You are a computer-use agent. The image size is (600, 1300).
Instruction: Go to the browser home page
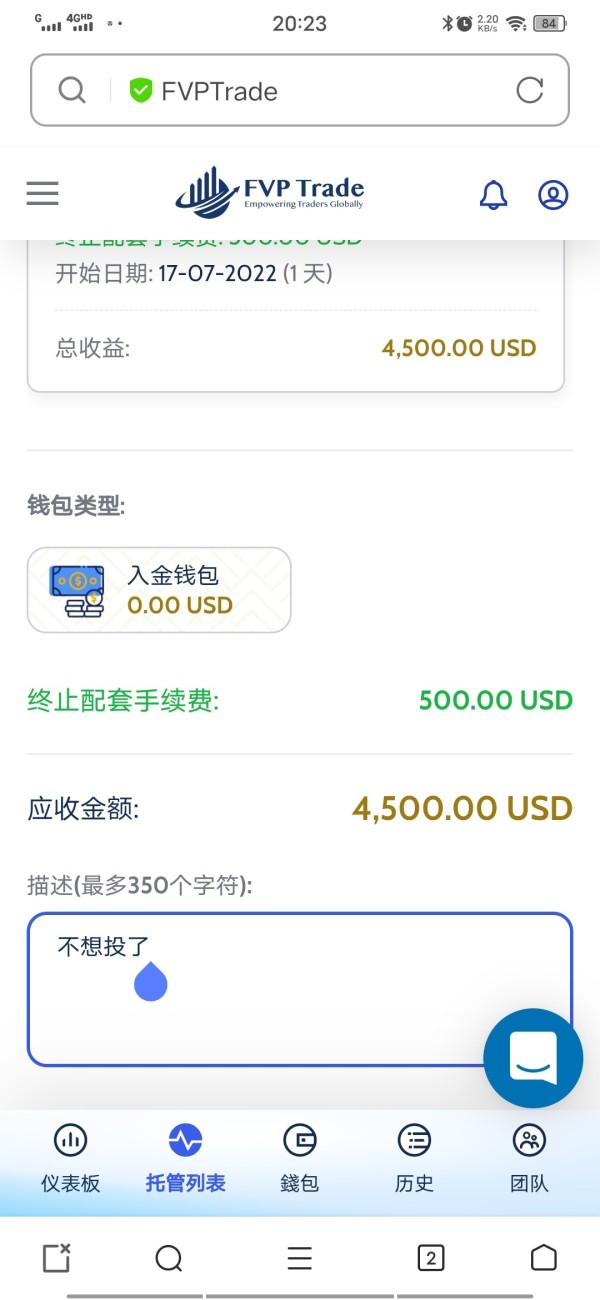[x=543, y=1258]
